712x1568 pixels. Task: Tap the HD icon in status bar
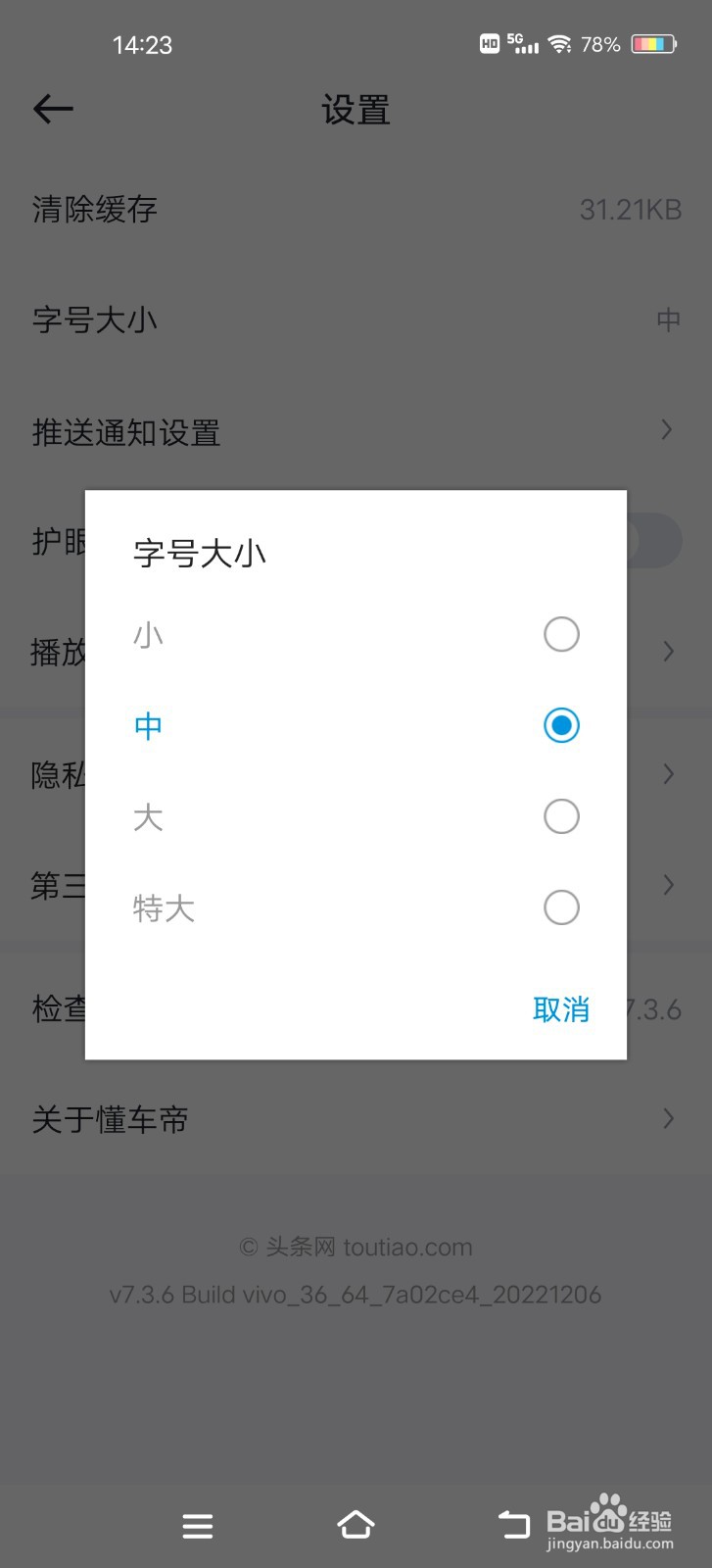[488, 43]
